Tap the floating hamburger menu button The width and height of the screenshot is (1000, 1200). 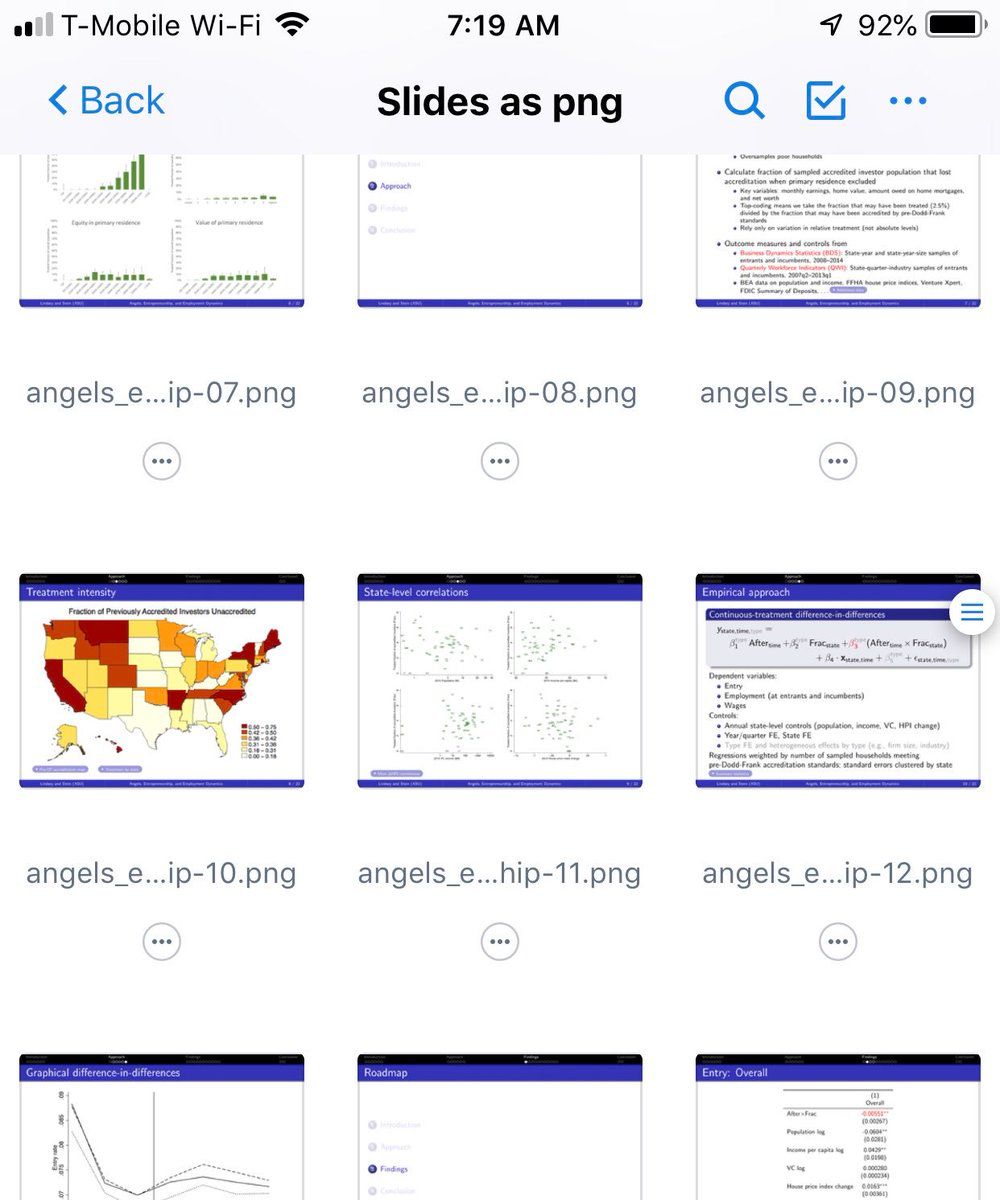click(971, 612)
